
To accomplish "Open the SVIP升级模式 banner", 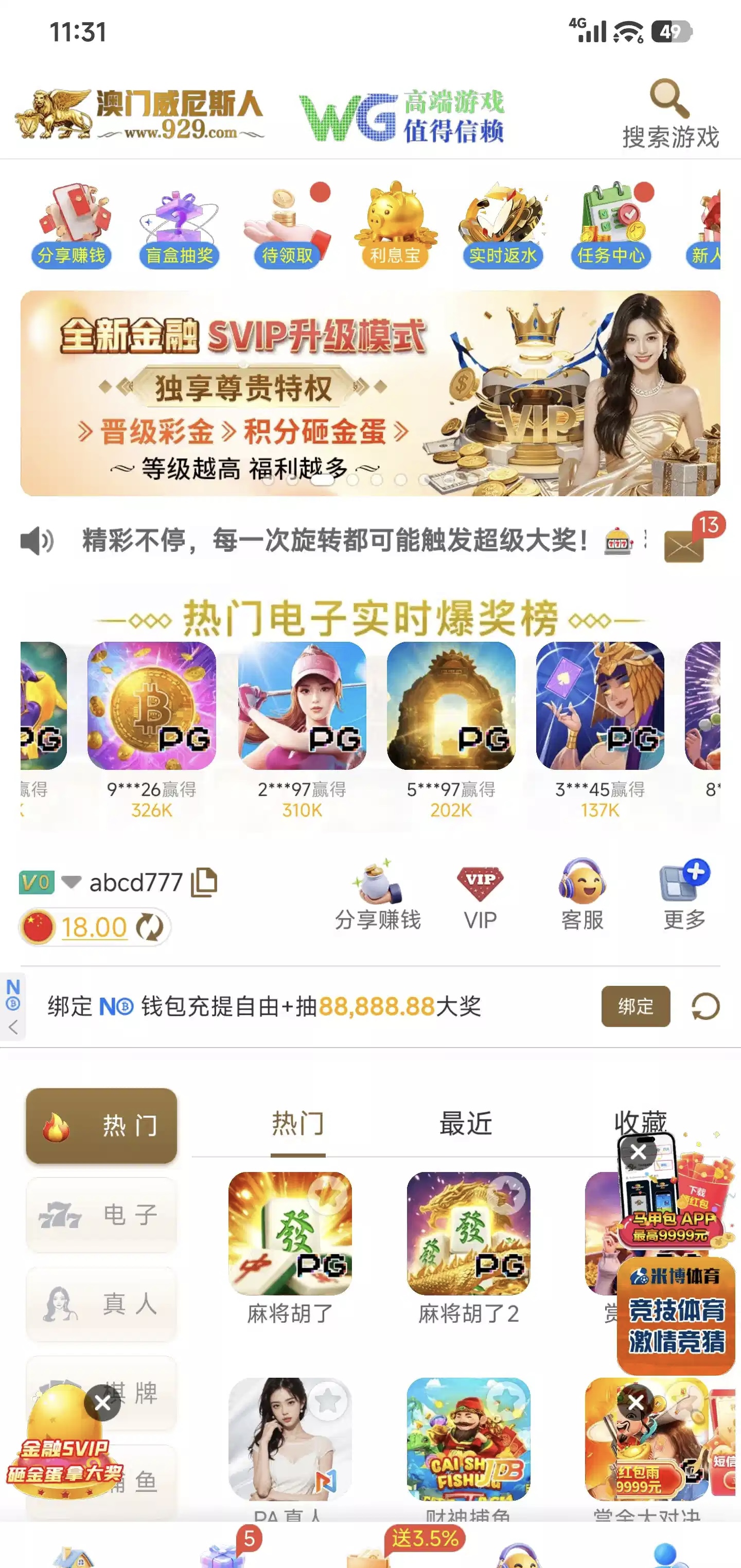I will tap(370, 393).
